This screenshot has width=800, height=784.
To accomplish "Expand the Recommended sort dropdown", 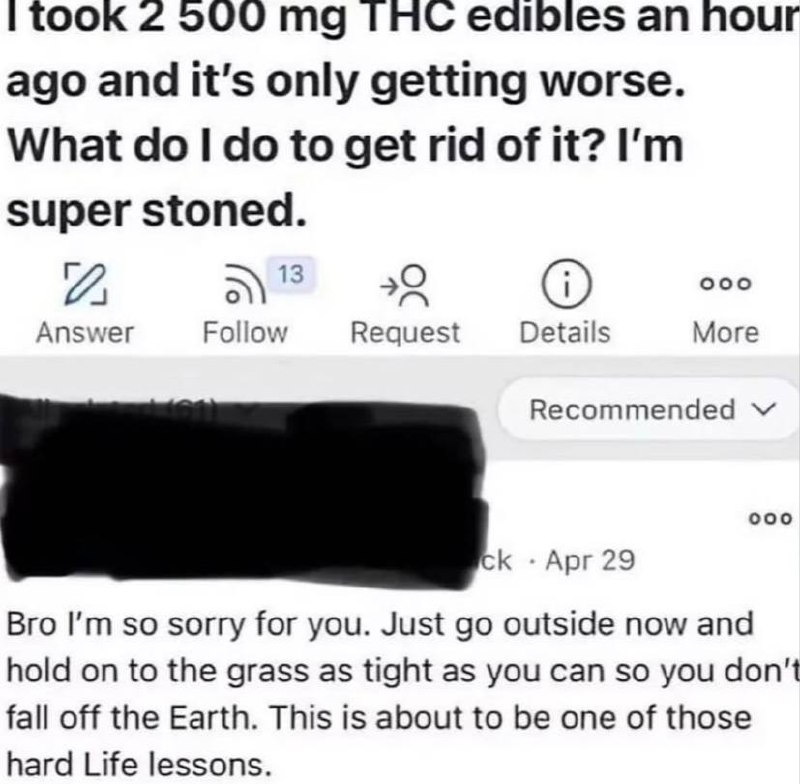I will (650, 410).
